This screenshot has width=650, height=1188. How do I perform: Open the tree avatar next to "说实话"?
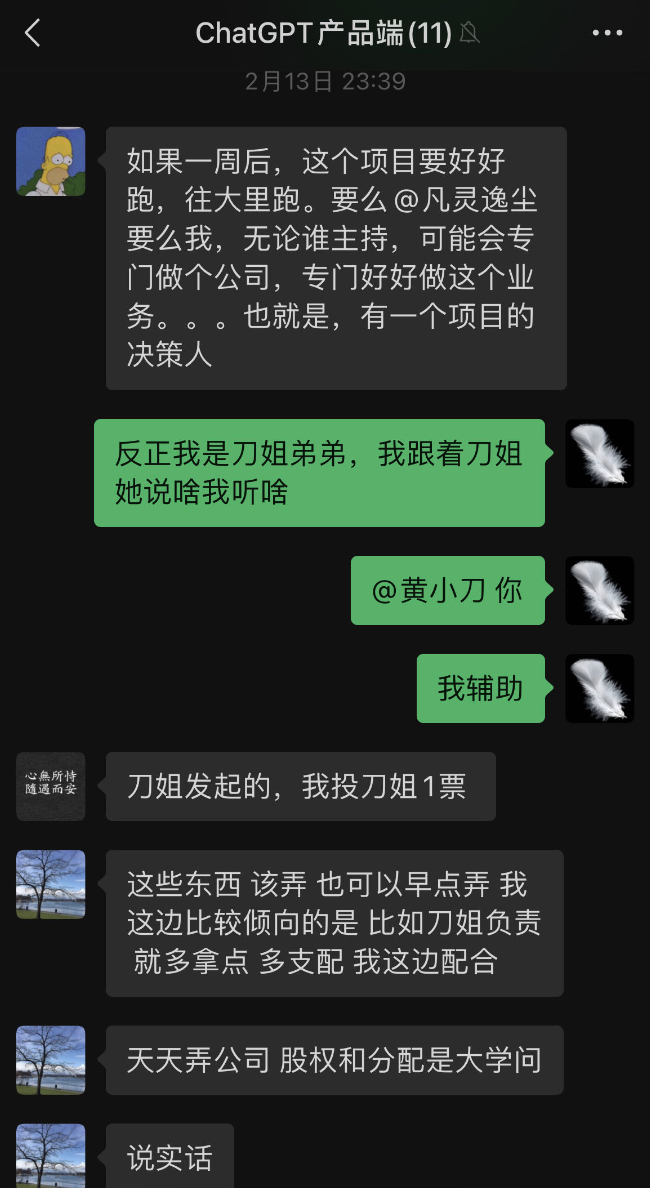point(51,1156)
